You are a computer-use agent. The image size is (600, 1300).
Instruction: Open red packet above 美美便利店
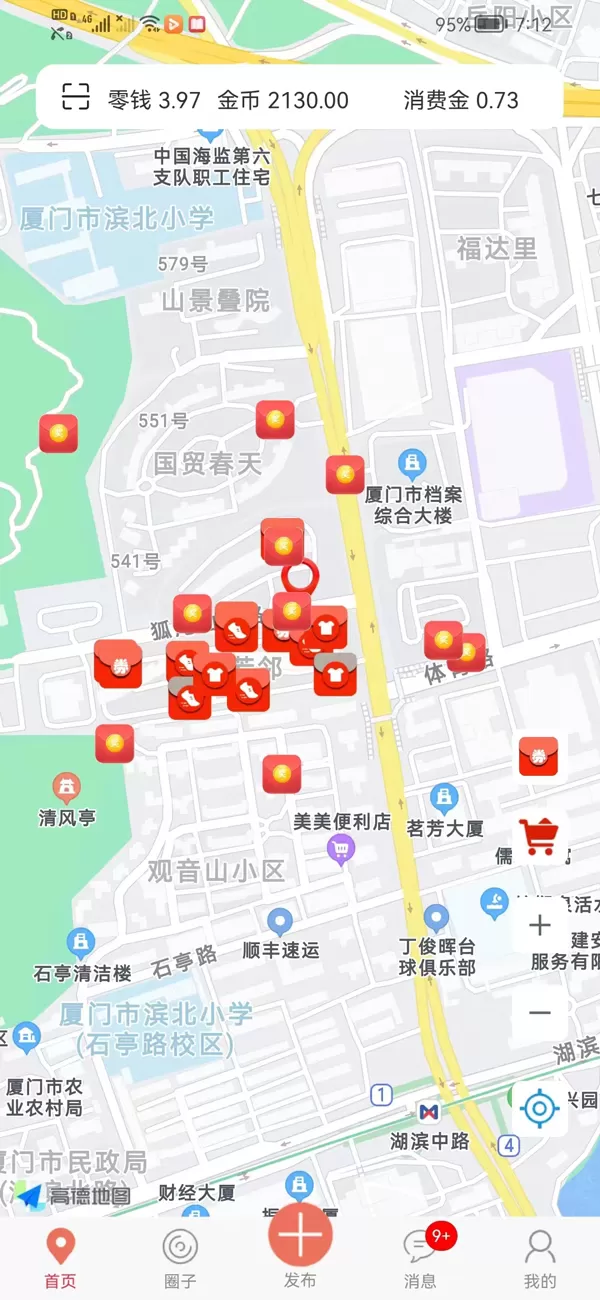point(282,773)
